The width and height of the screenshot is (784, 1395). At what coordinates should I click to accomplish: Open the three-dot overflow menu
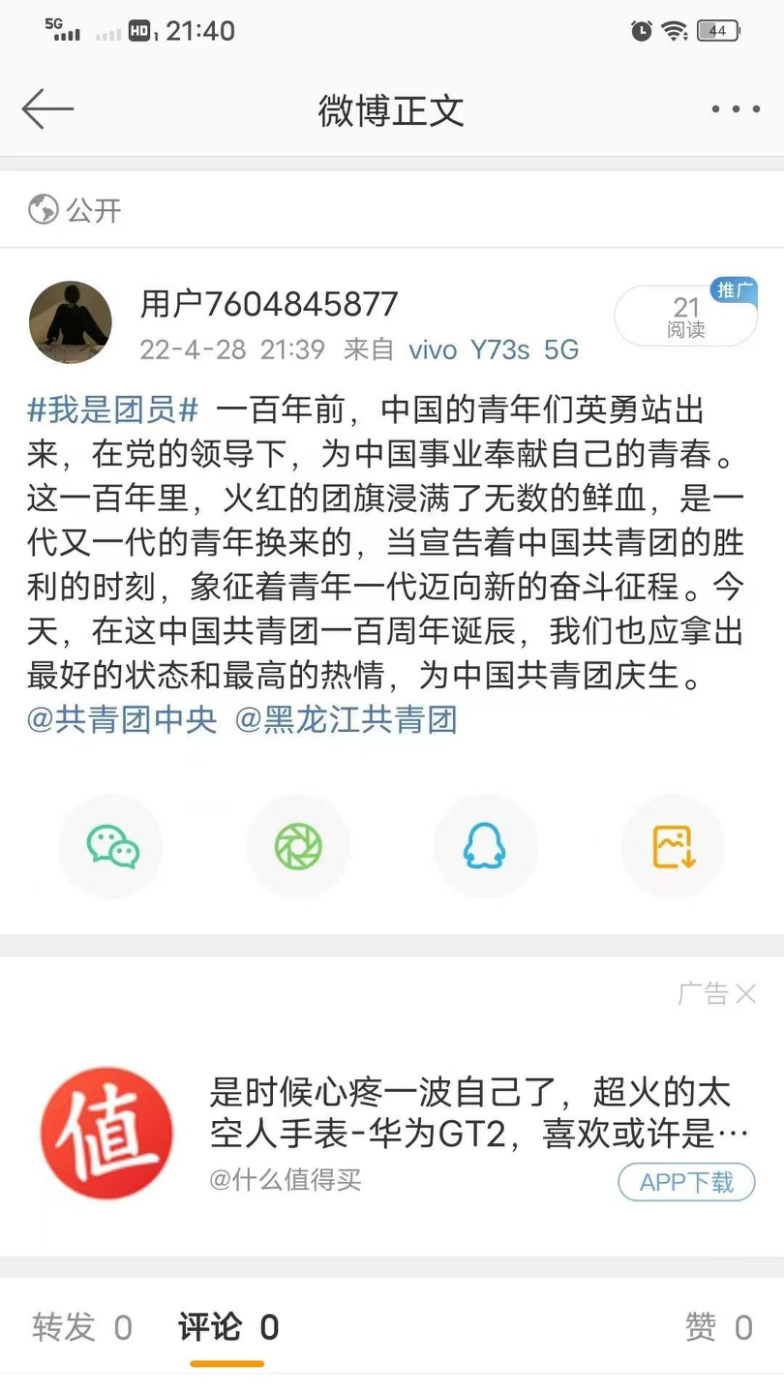pos(736,110)
